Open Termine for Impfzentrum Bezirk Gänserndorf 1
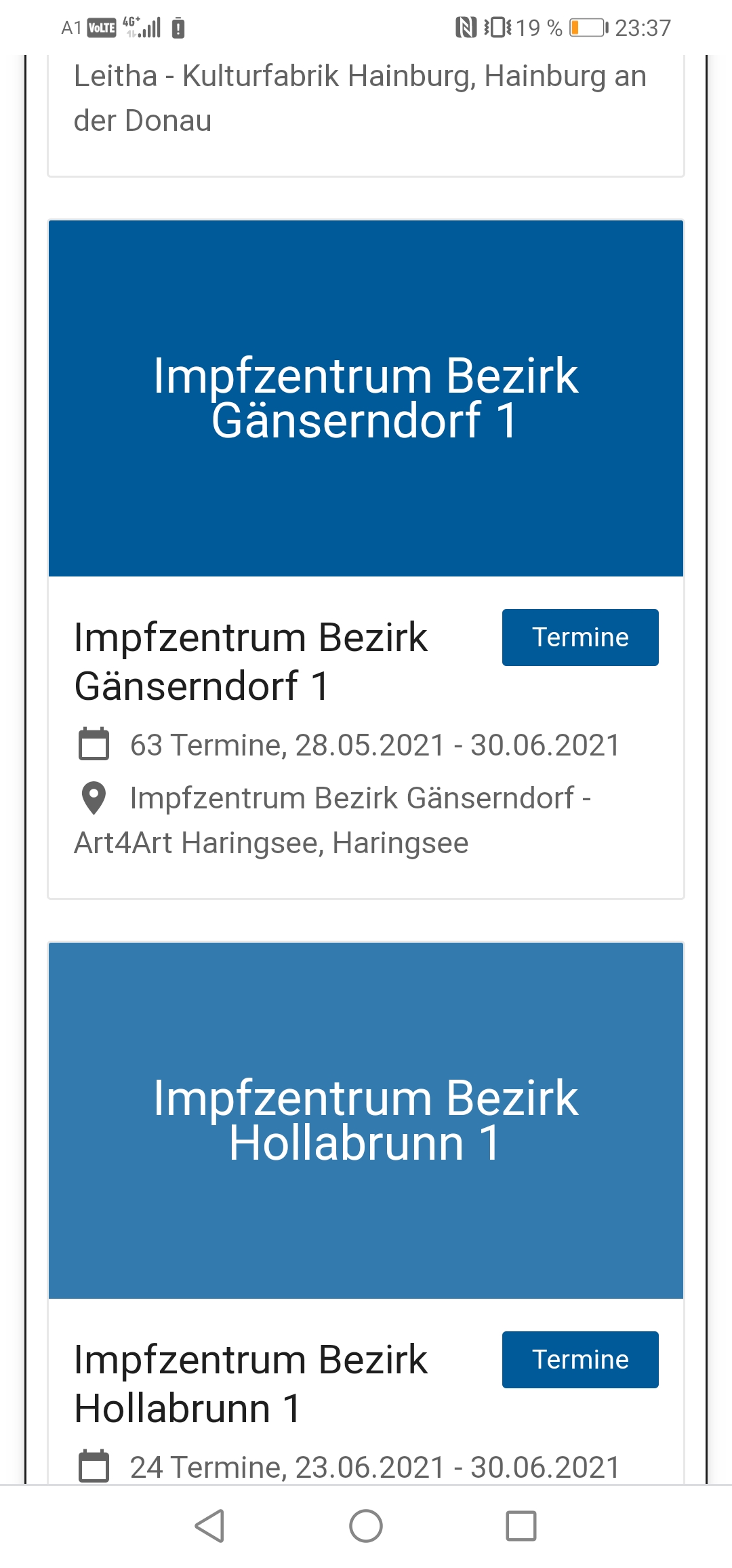The width and height of the screenshot is (732, 1568). 580,638
